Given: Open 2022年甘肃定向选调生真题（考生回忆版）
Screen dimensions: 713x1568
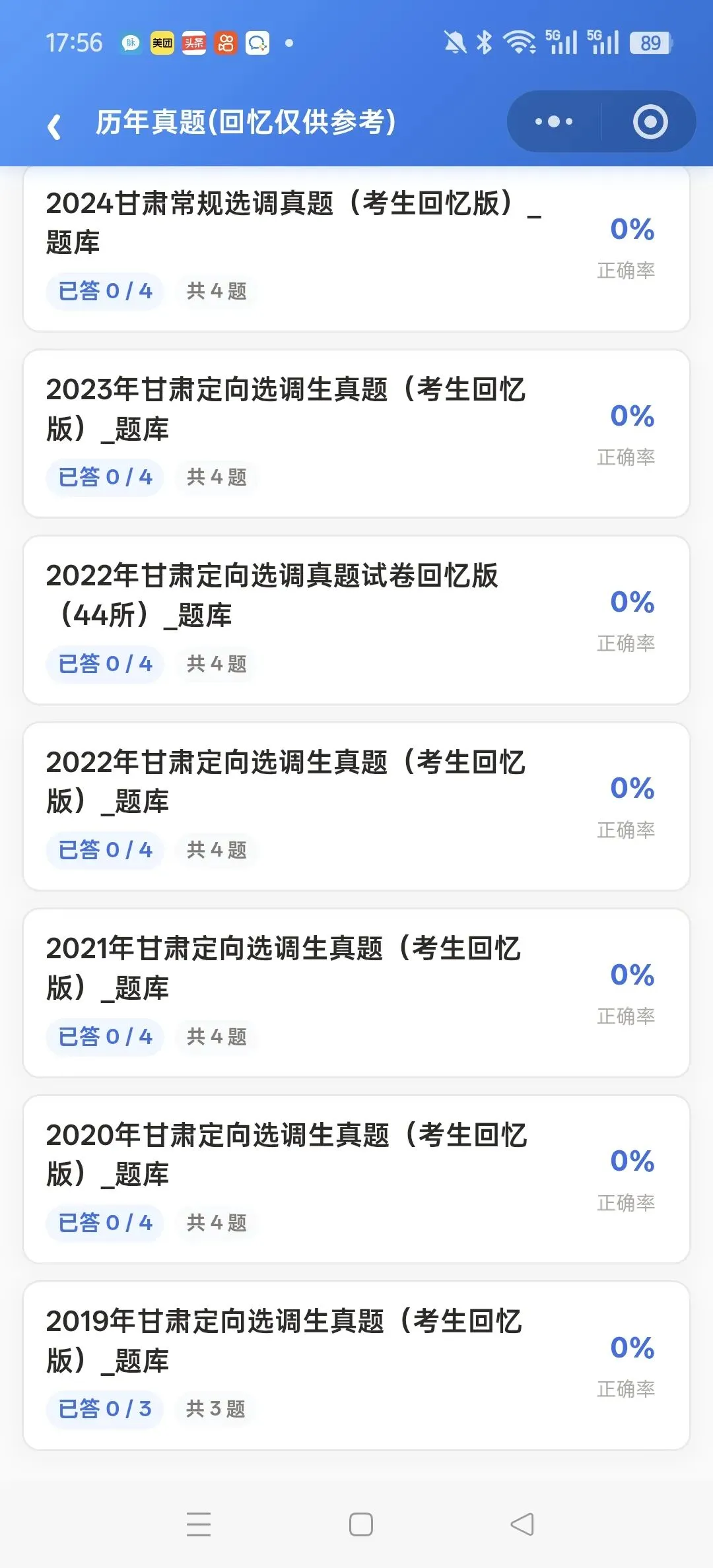Looking at the screenshot, I should (356, 806).
